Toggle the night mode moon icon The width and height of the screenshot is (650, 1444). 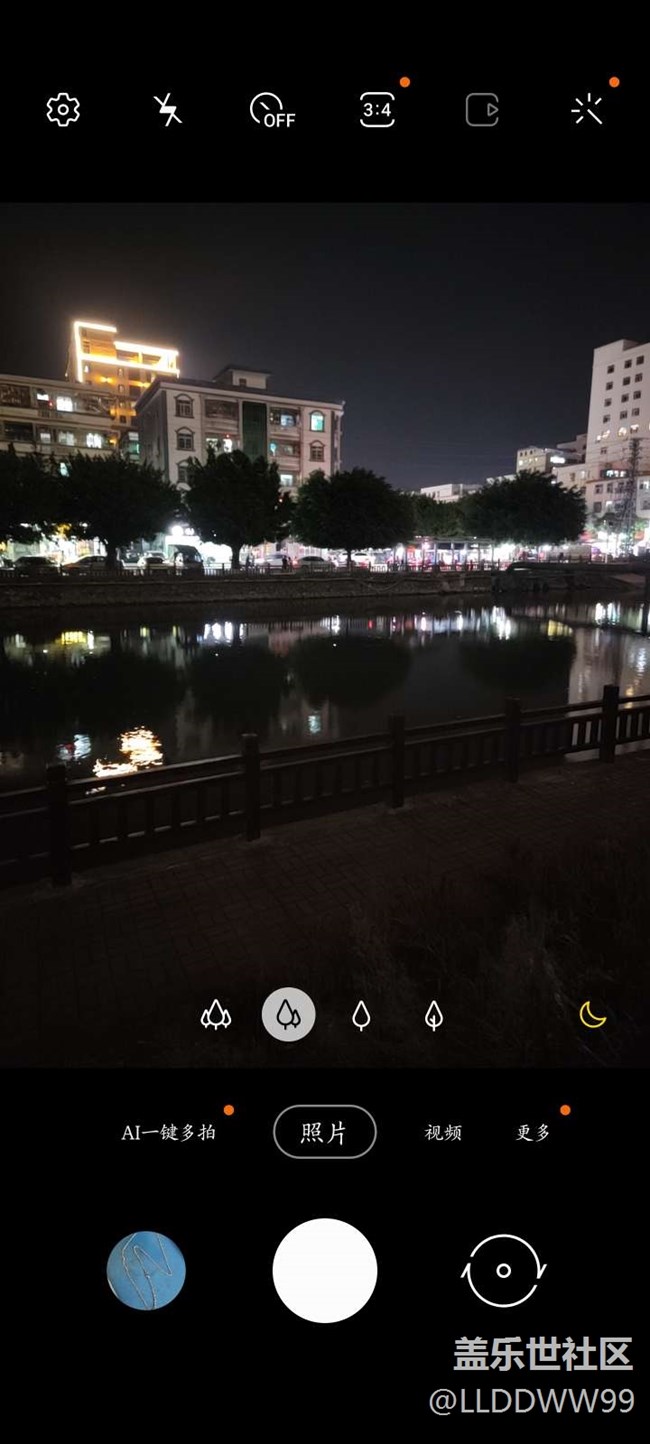click(593, 1015)
